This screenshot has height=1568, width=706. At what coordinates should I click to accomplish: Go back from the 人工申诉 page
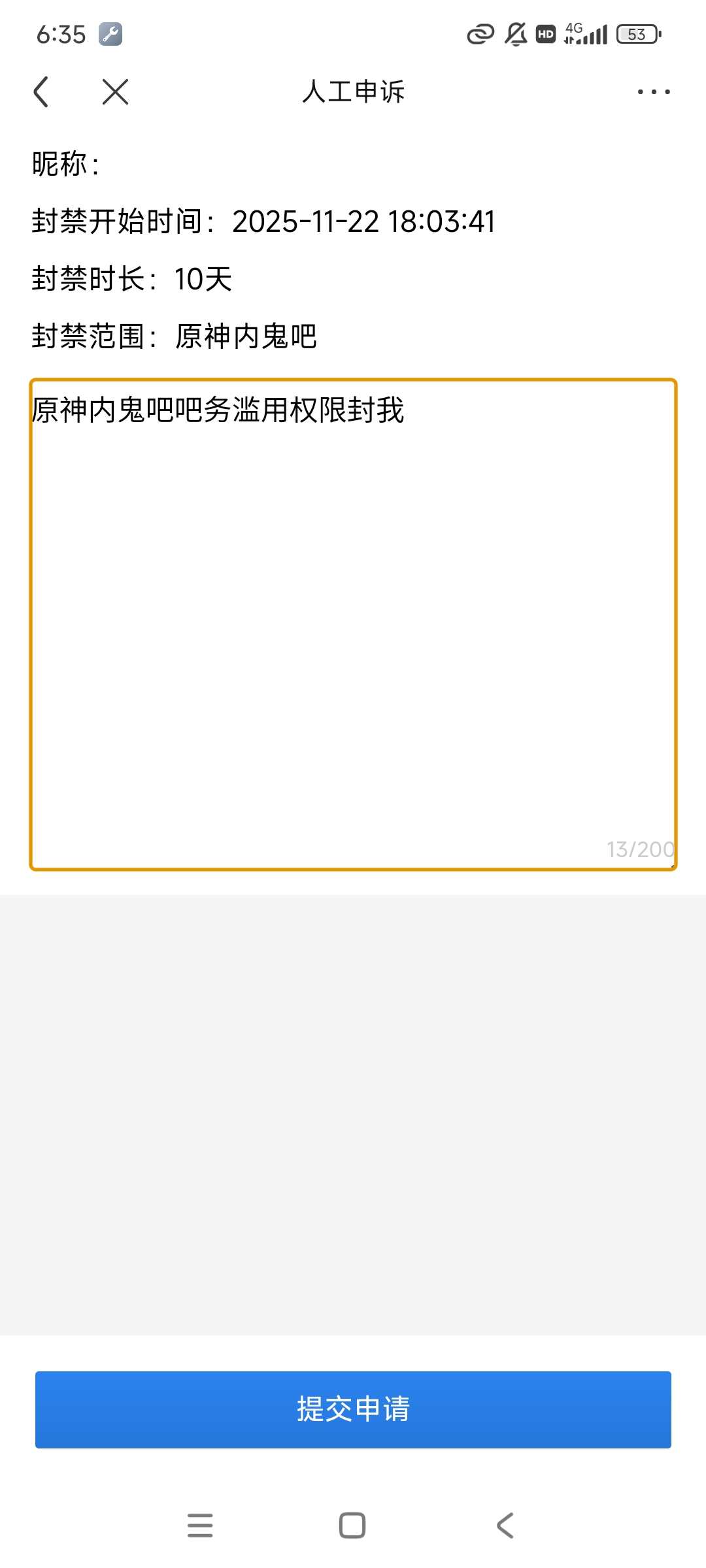point(41,91)
